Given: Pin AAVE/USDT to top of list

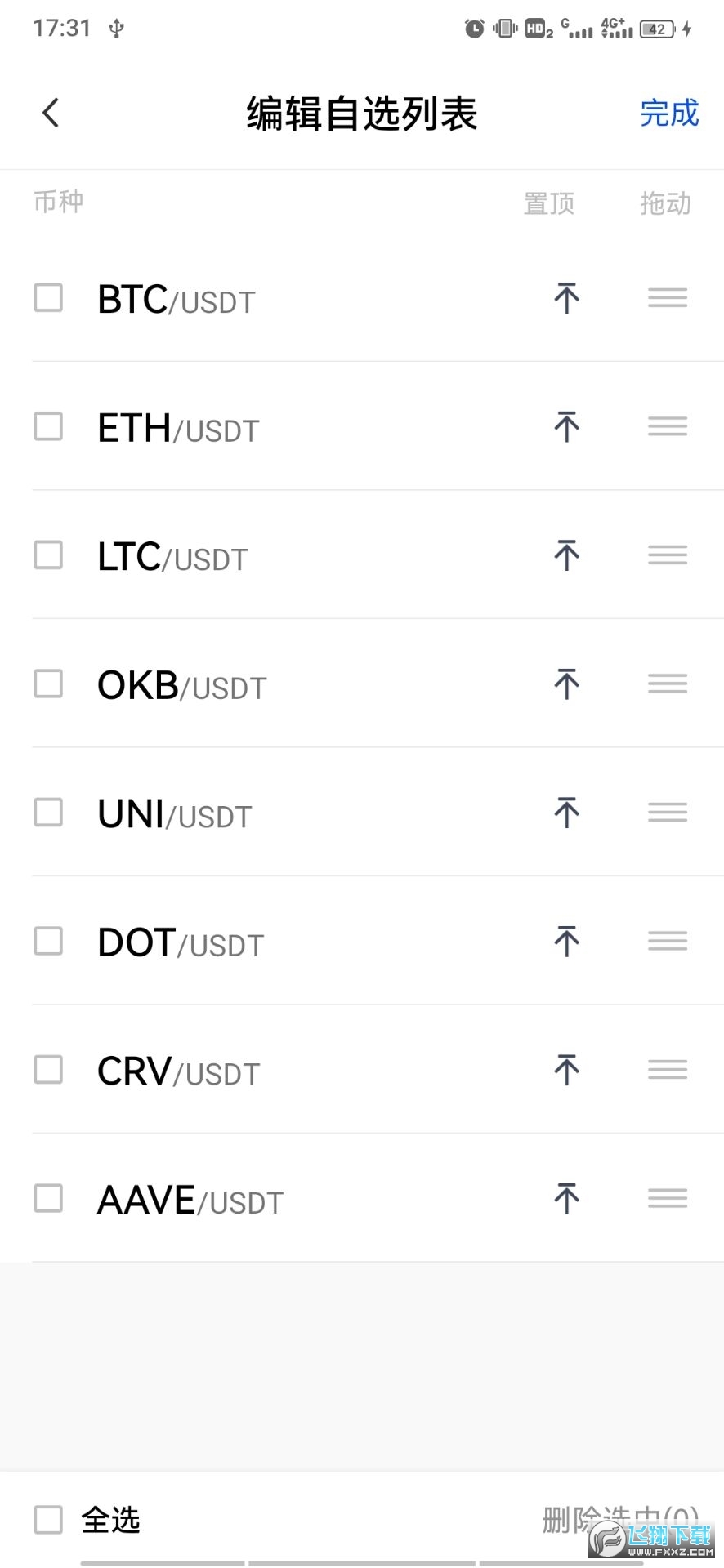Looking at the screenshot, I should click(x=565, y=1197).
